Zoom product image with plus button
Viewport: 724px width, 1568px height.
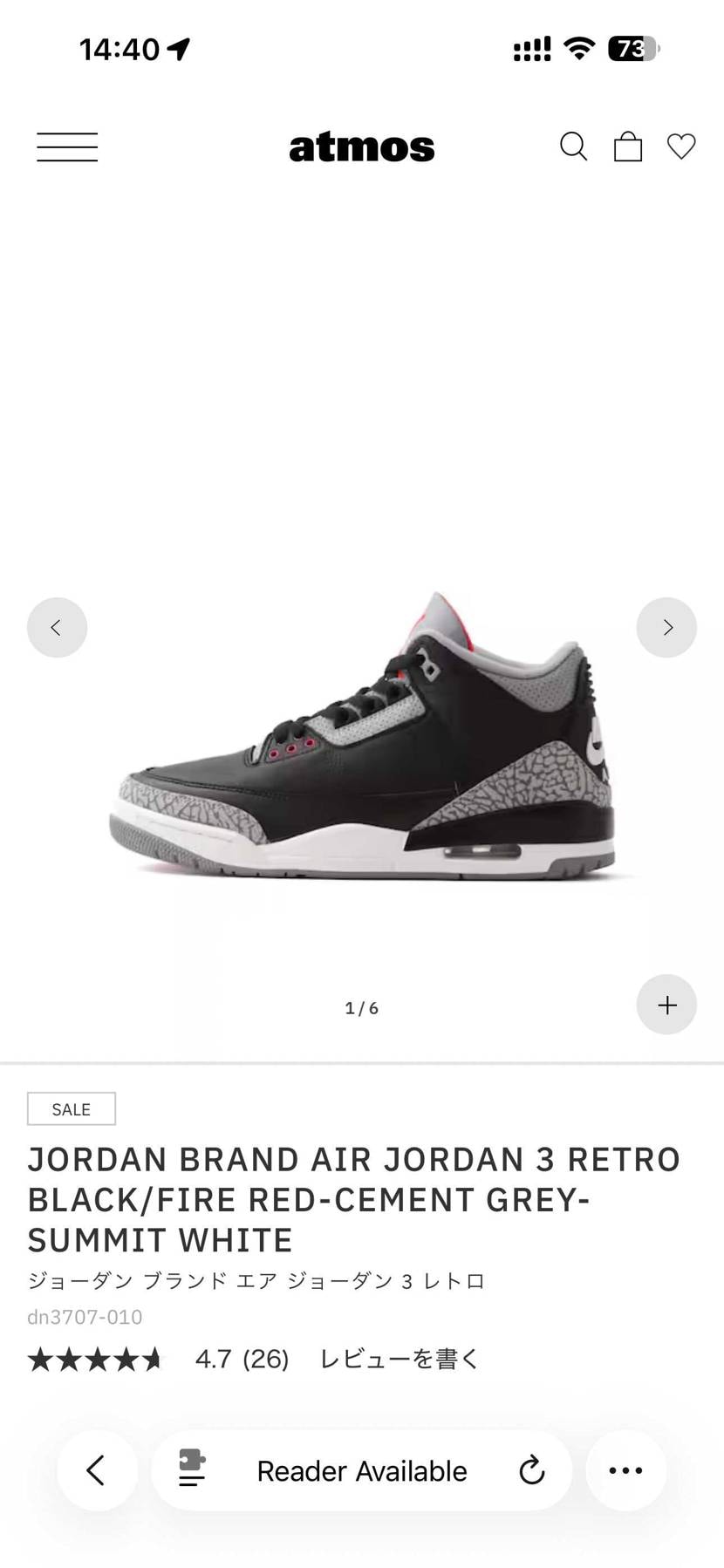pyautogui.click(x=666, y=1005)
